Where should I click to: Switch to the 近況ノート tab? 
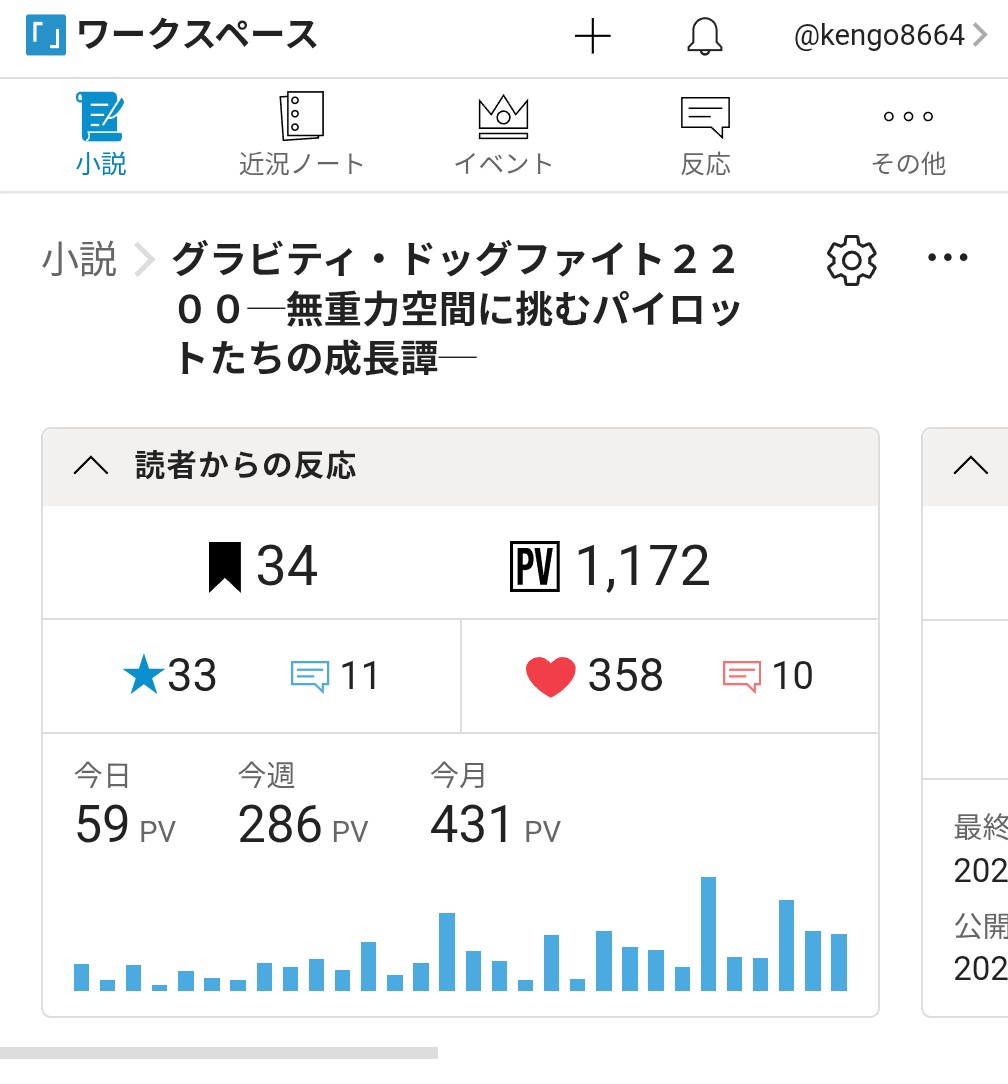(x=301, y=135)
